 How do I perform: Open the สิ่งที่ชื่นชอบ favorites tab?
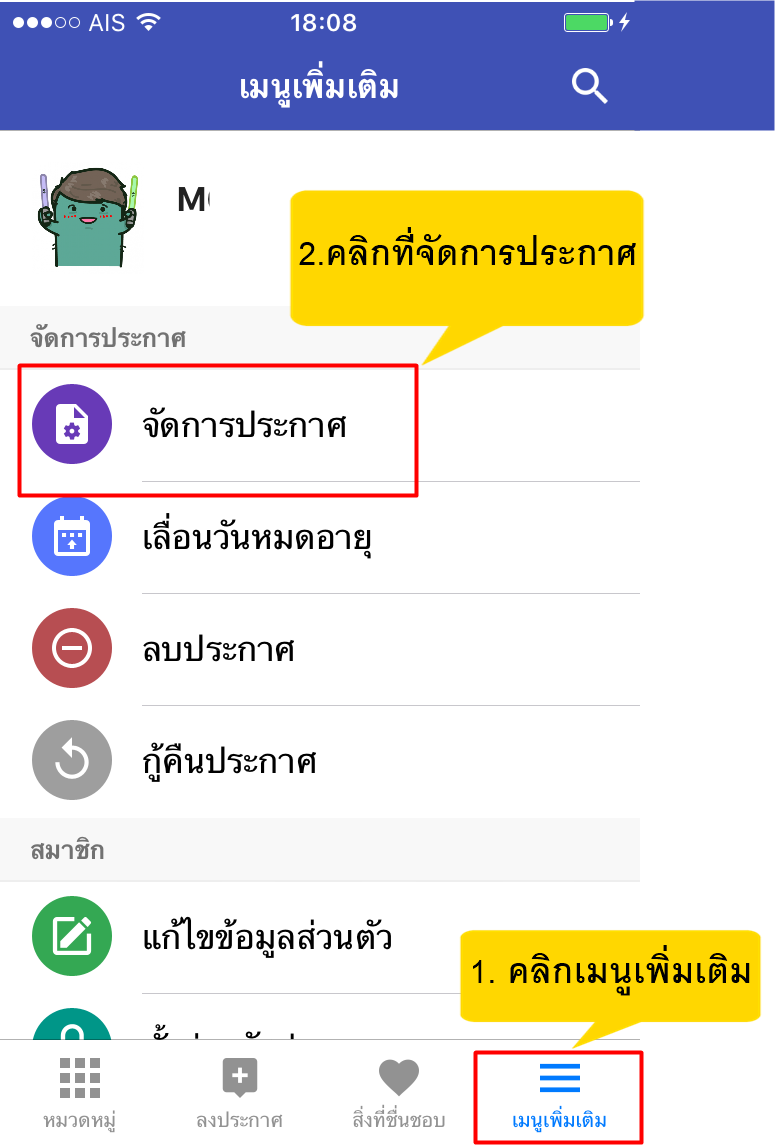pos(398,1093)
